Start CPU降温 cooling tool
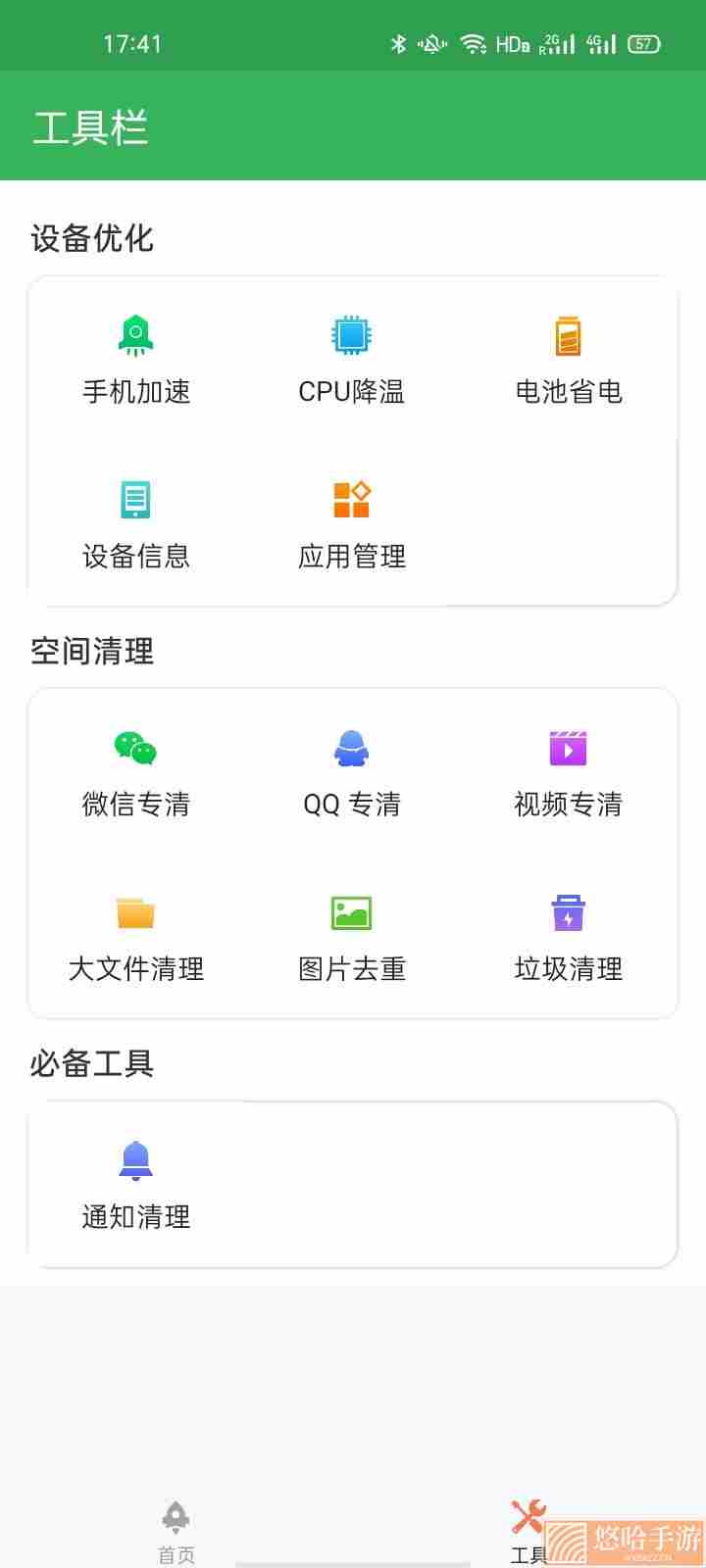 point(352,360)
